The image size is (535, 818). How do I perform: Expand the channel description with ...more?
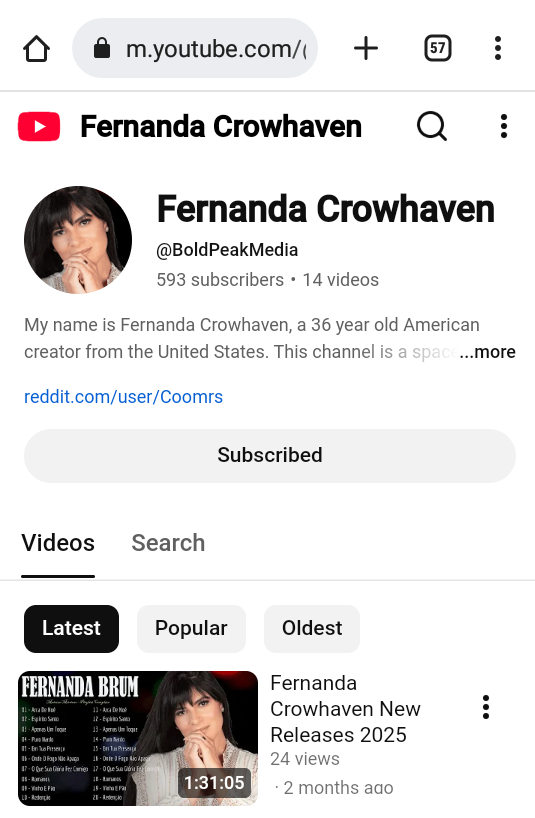[x=487, y=352]
